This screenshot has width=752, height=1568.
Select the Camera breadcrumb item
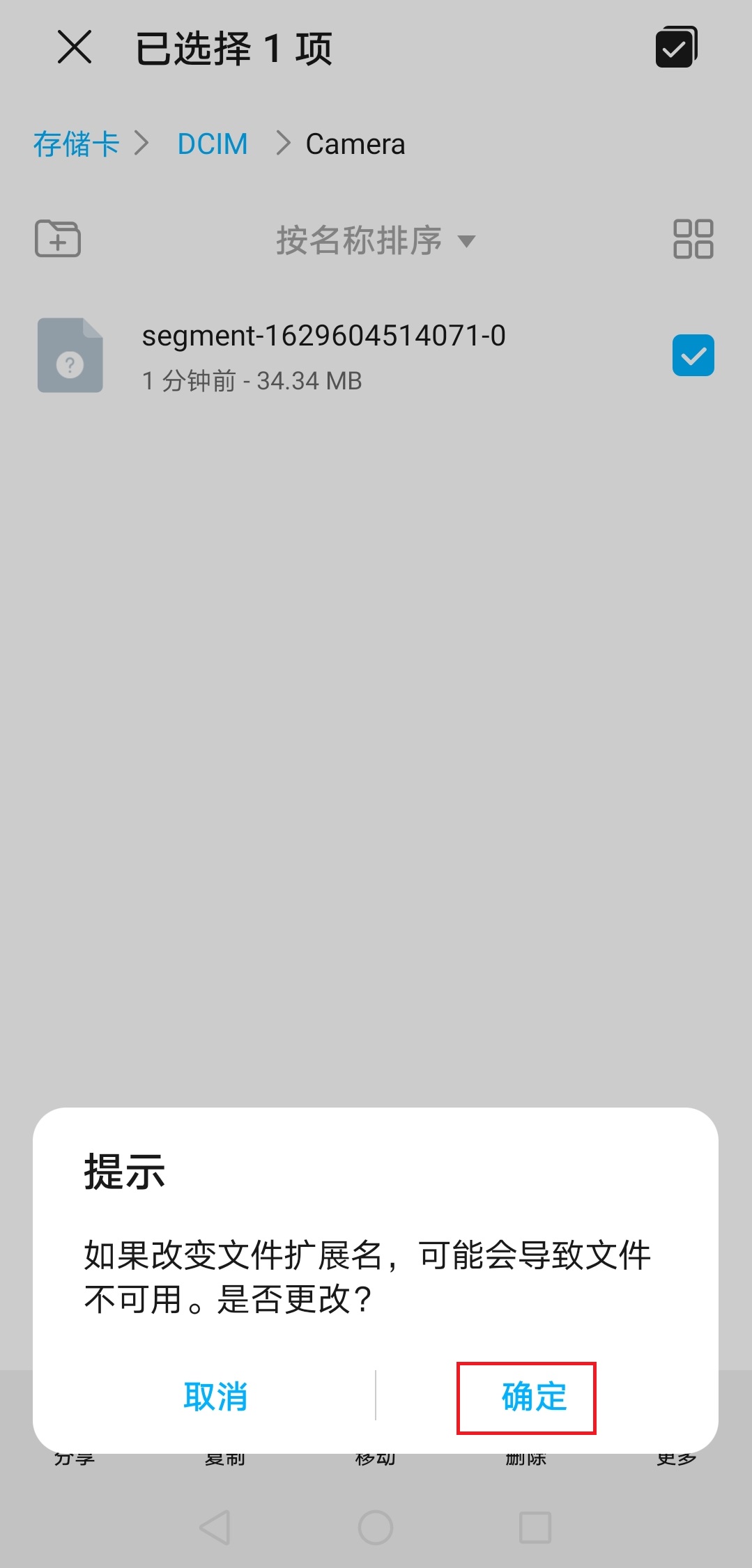355,143
